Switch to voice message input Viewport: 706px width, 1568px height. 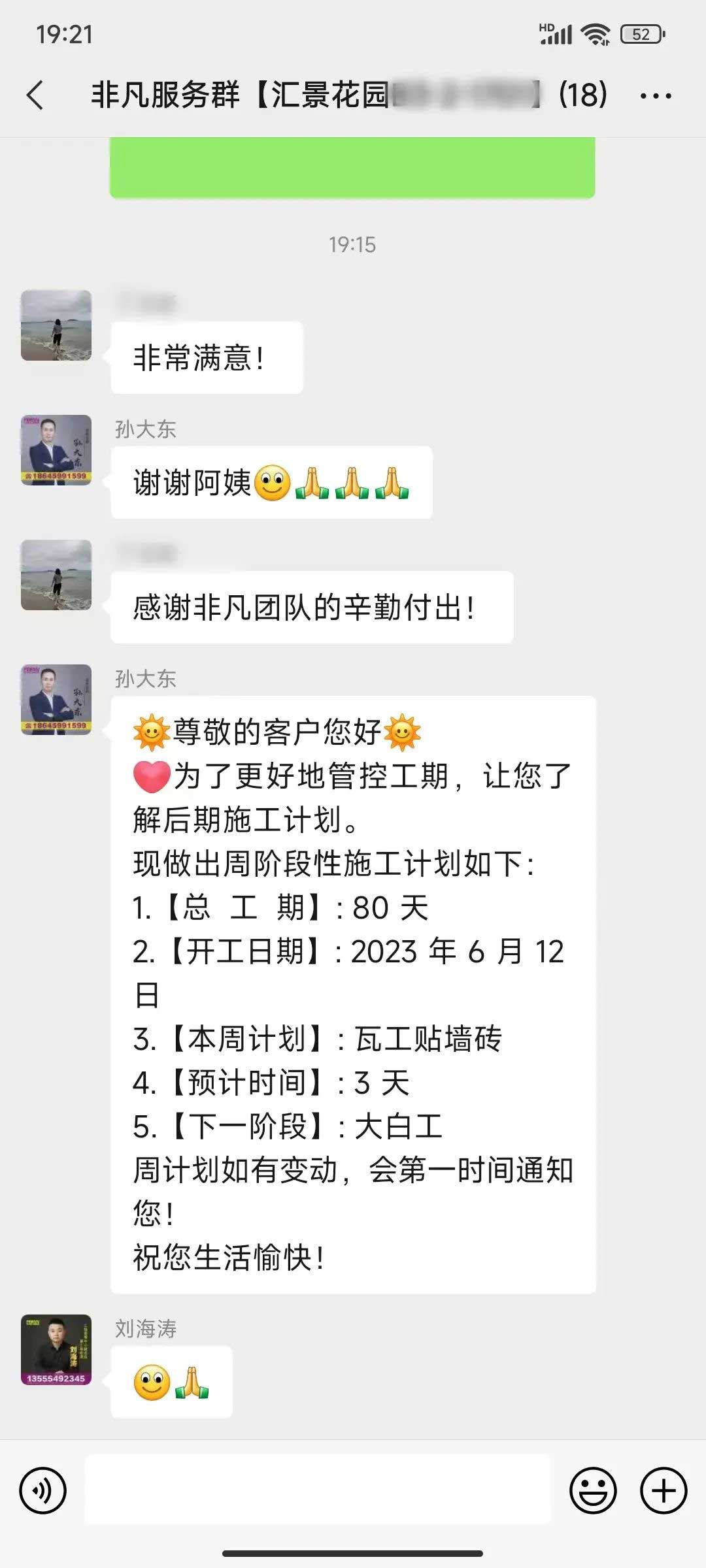43,1490
